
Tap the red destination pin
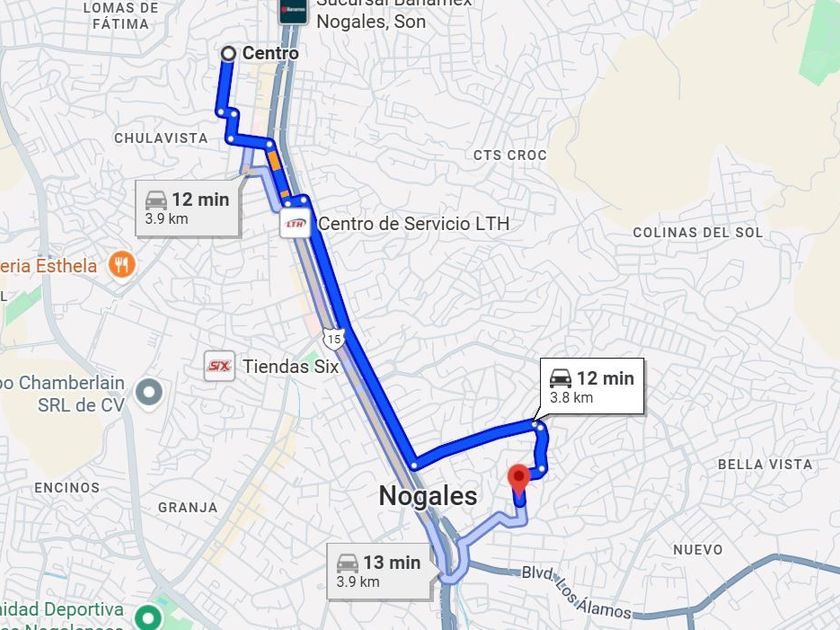[x=518, y=478]
